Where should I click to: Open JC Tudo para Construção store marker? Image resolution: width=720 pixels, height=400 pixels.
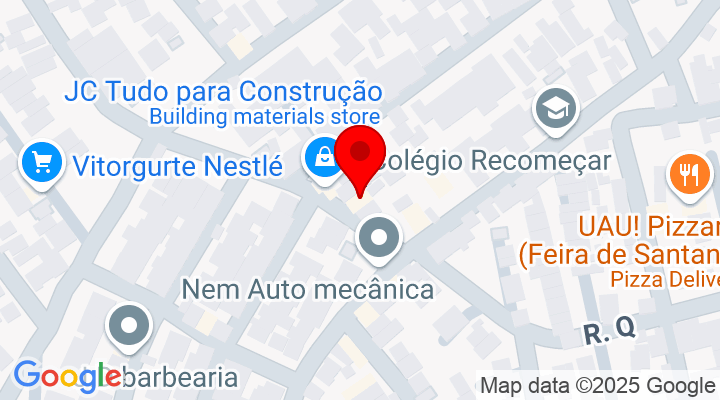tap(325, 157)
